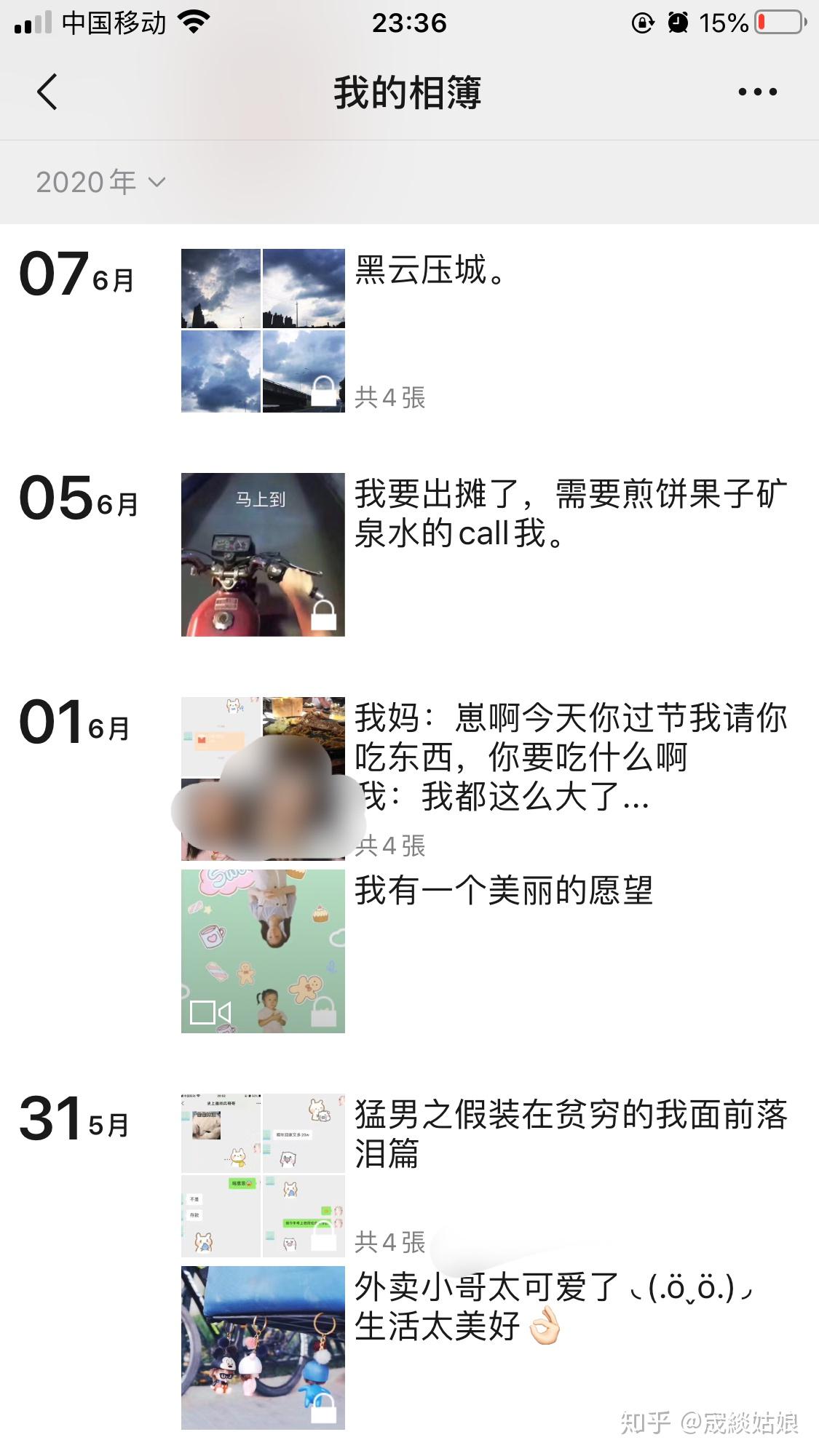Viewport: 819px width, 1456px height.
Task: Open the 黑云压城 cloud photos post
Action: point(263,330)
